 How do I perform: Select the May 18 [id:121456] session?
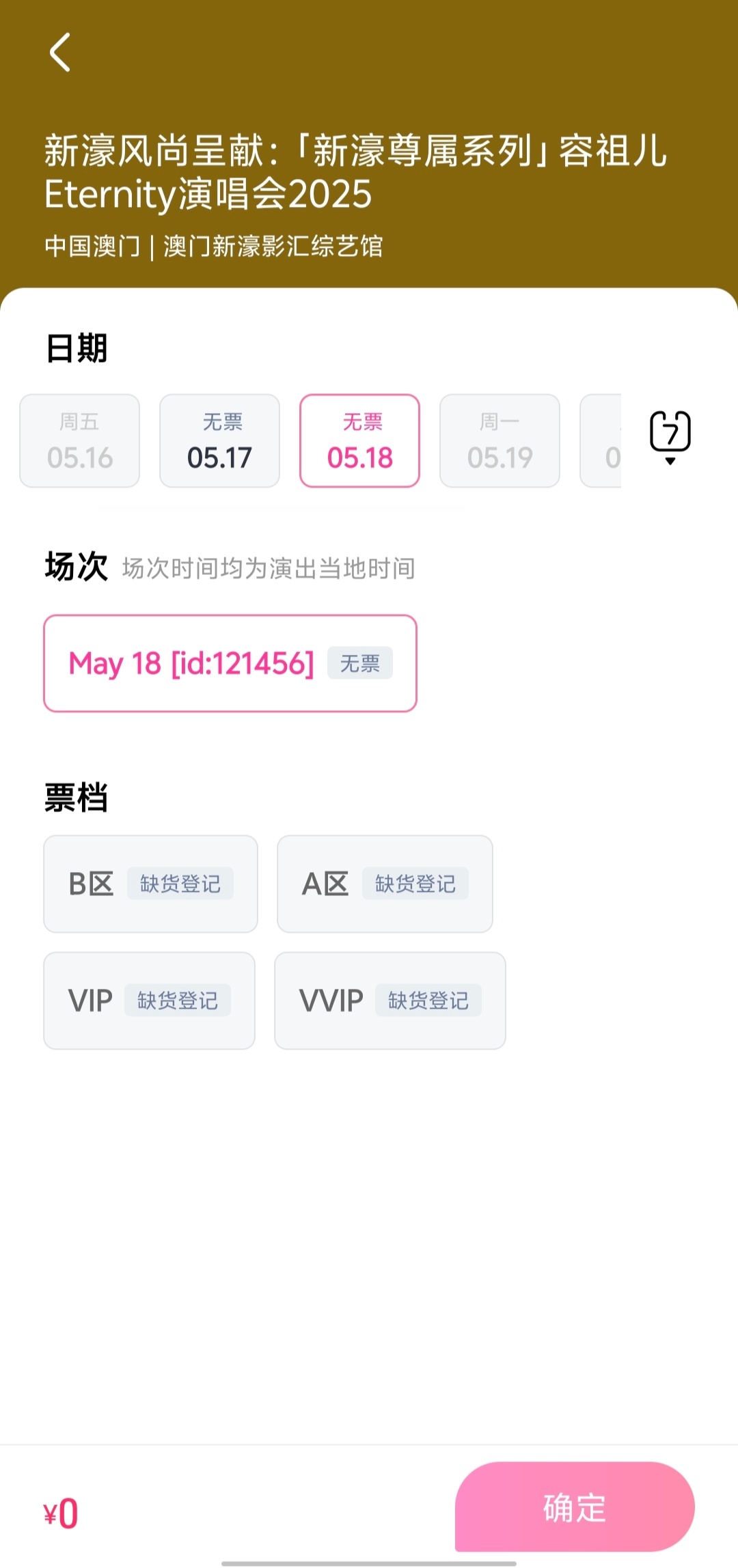pos(230,663)
